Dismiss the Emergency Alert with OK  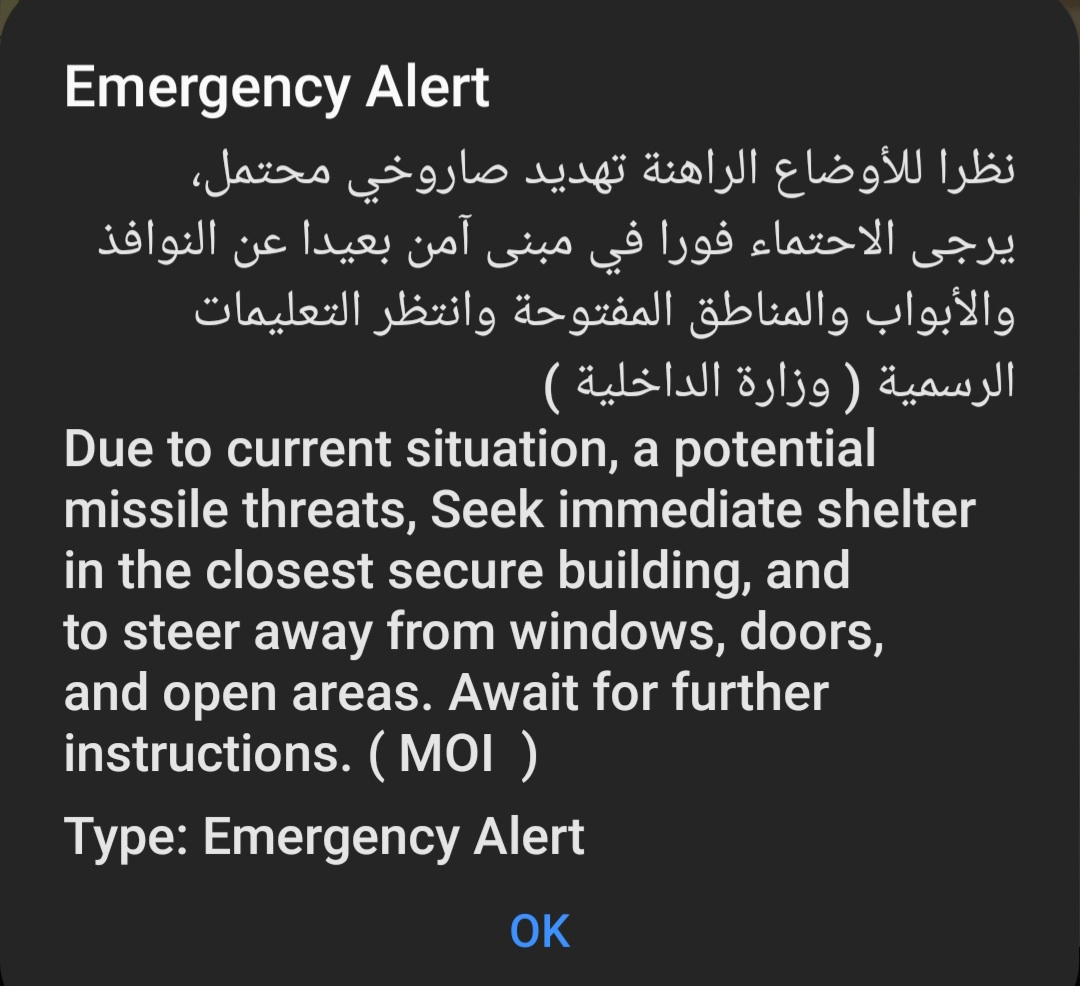(x=540, y=930)
